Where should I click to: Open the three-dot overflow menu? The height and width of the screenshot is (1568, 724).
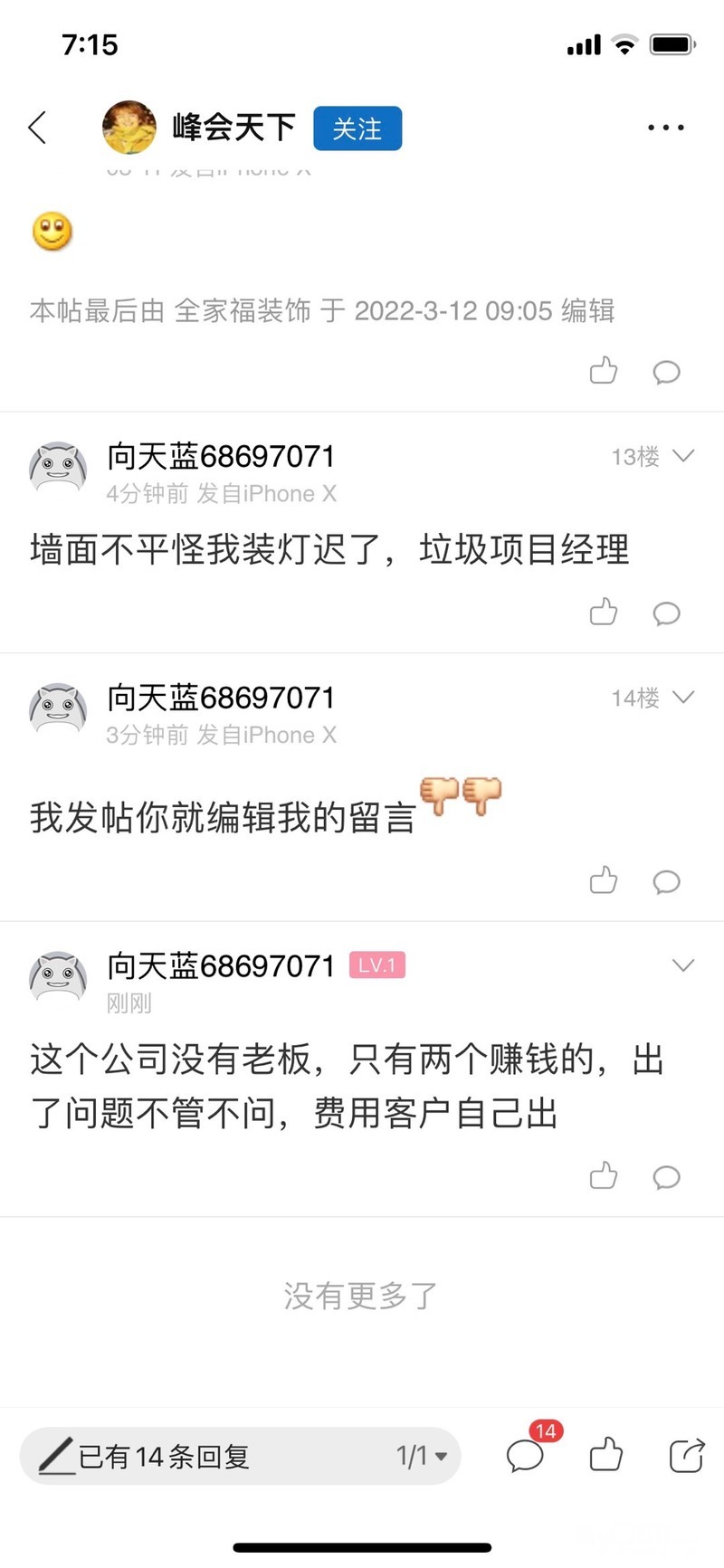click(x=665, y=128)
